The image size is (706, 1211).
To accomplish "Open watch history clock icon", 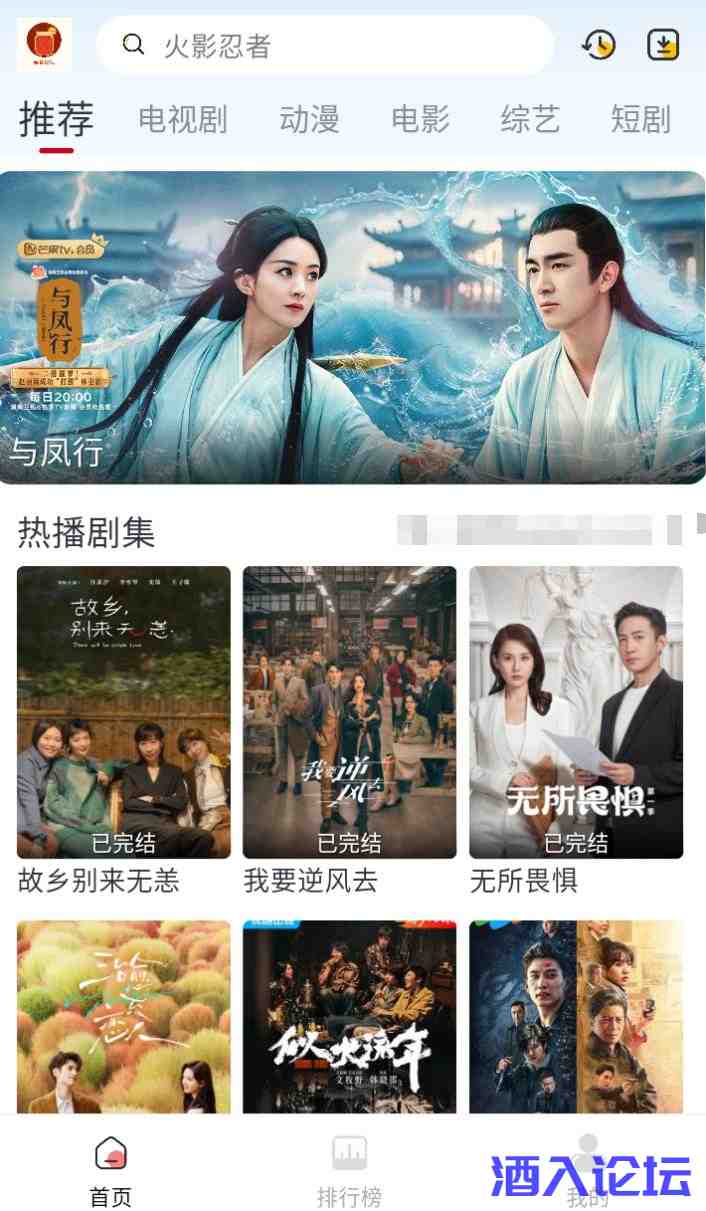I will tap(598, 45).
